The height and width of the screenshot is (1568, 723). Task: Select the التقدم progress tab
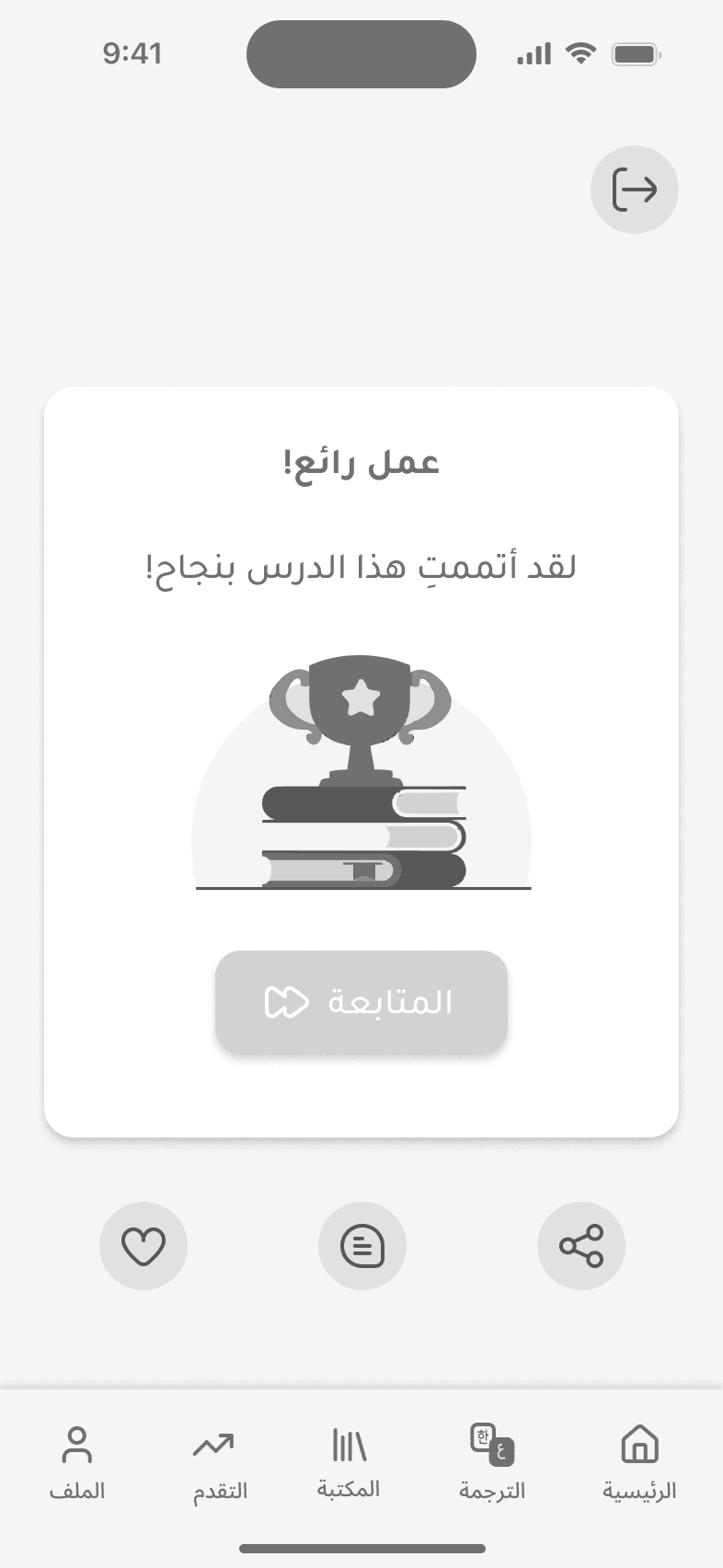point(220,1463)
